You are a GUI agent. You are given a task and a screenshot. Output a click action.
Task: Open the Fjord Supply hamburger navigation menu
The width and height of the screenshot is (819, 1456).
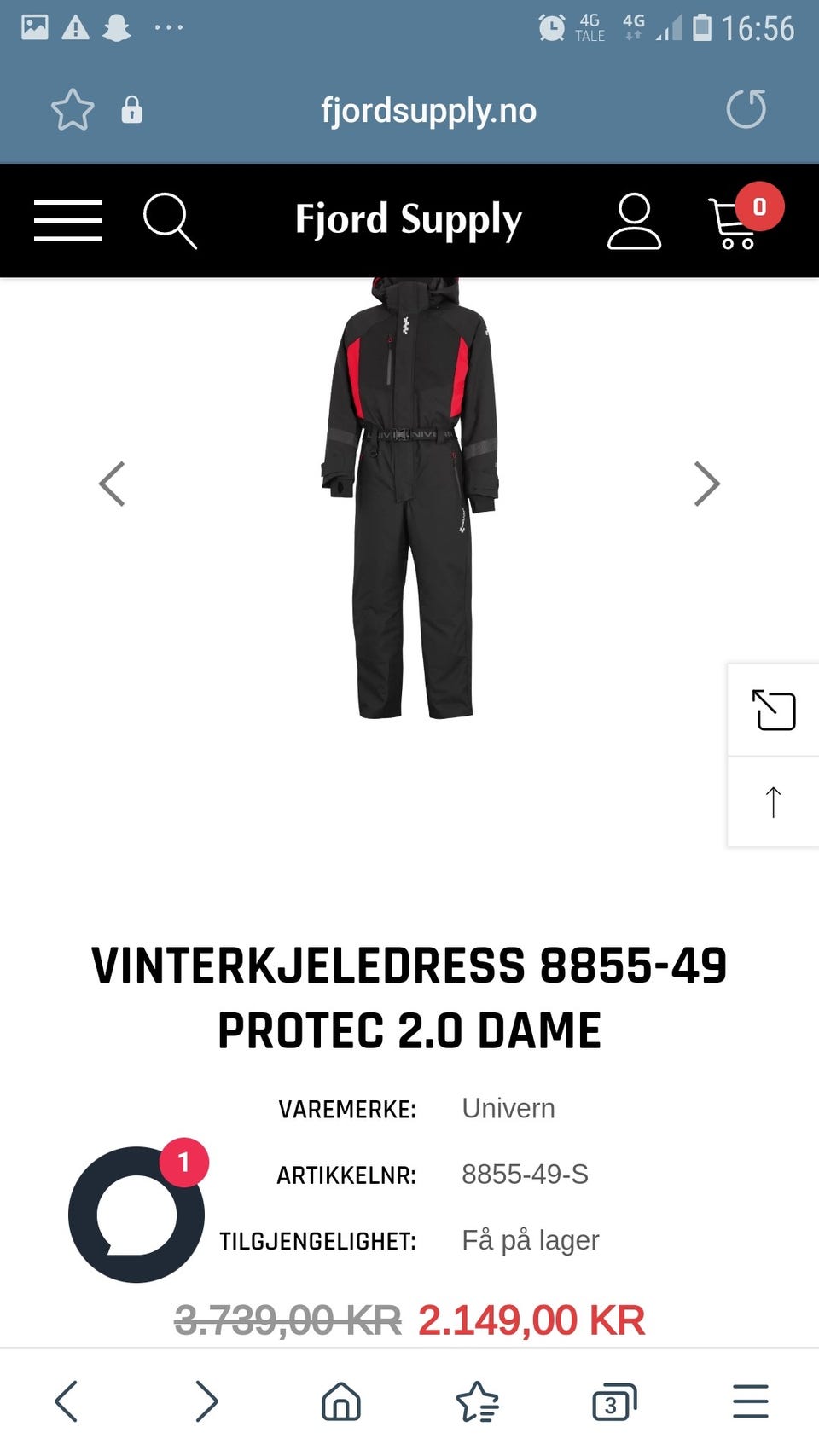coord(67,221)
